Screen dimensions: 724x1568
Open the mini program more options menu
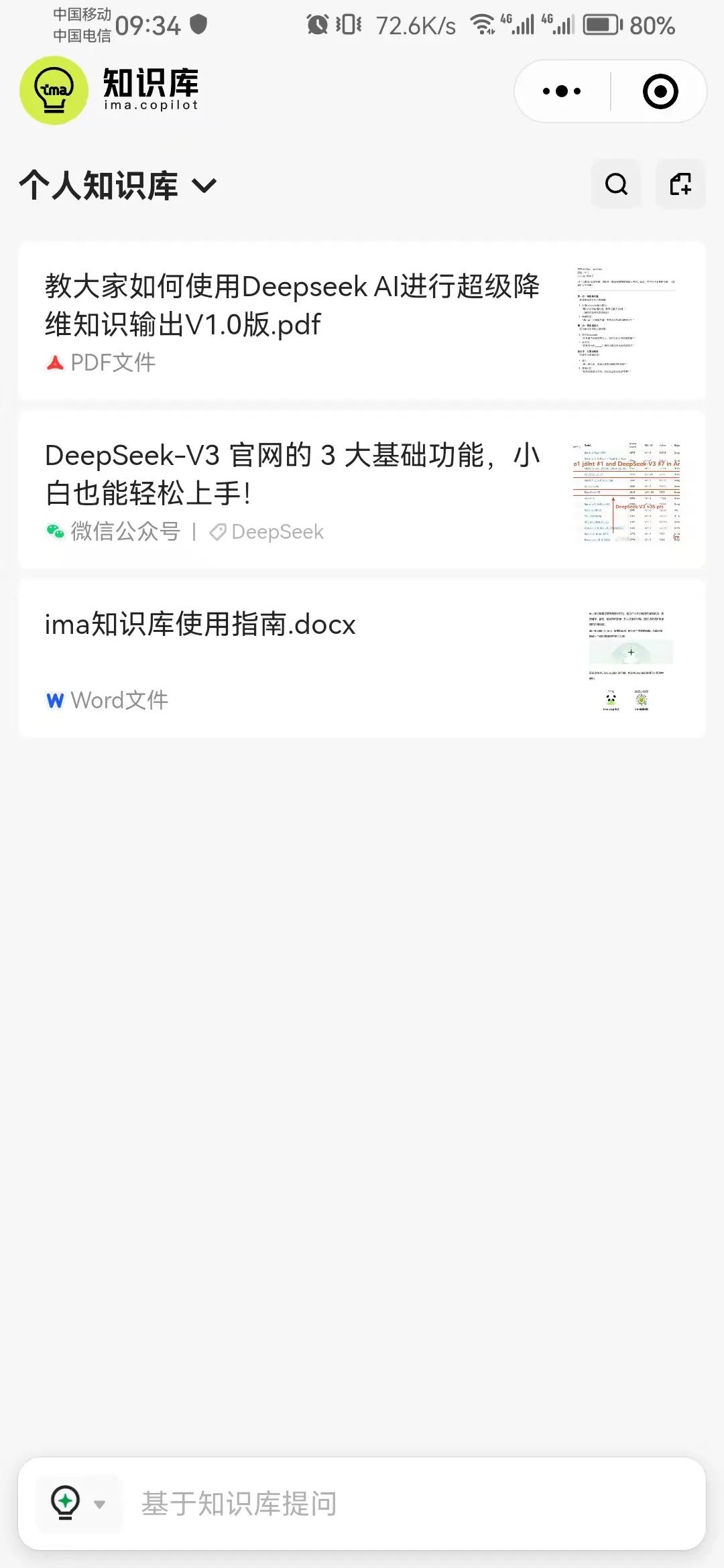tap(562, 90)
